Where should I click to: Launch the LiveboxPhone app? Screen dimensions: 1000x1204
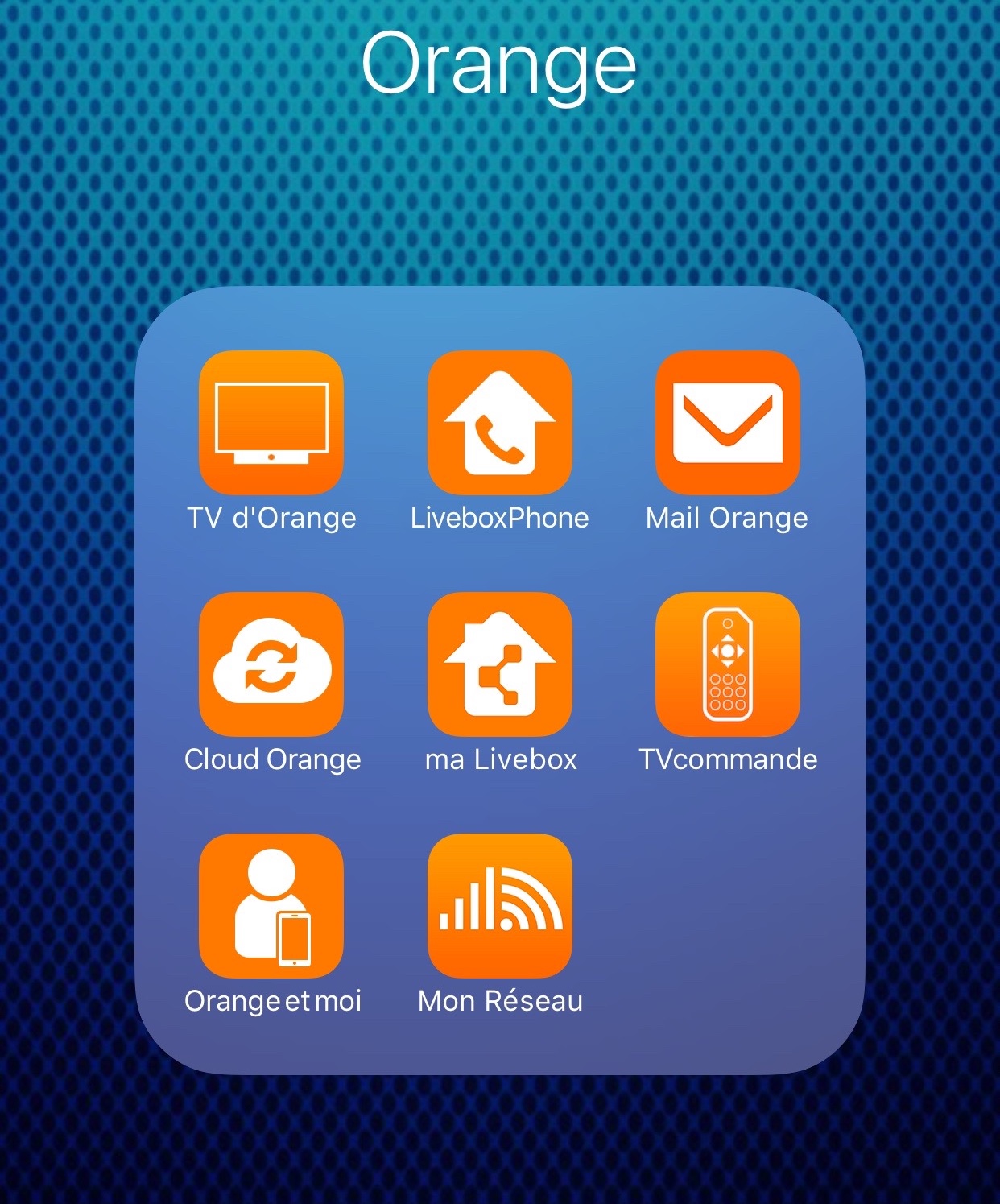click(500, 423)
